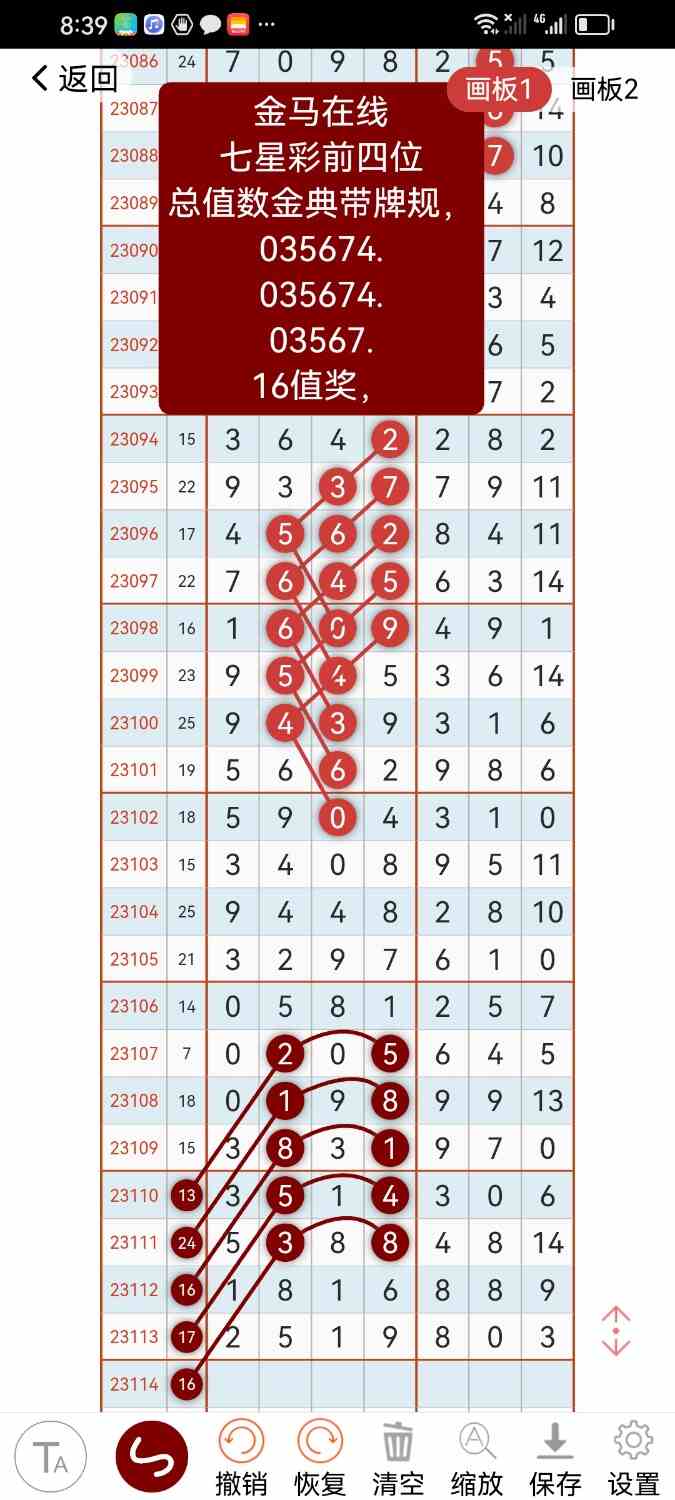Viewport: 675px width, 1500px height.
Task: Tap the up-down arrows move handle
Action: click(x=616, y=1331)
